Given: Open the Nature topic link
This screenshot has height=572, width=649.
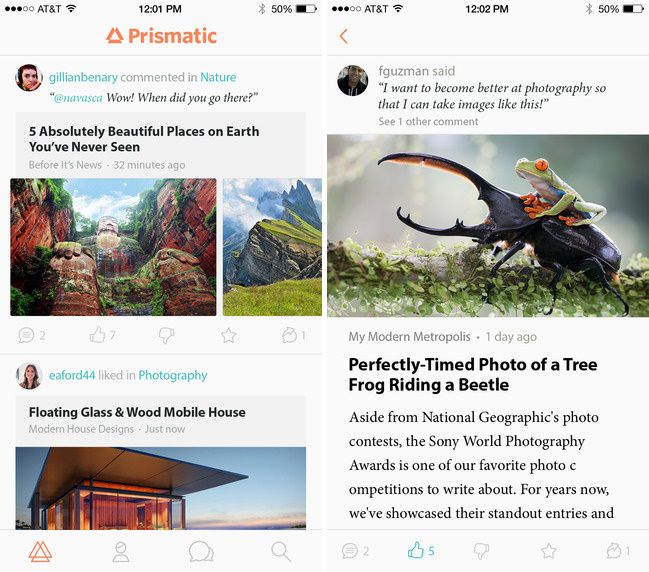Looking at the screenshot, I should tap(218, 77).
